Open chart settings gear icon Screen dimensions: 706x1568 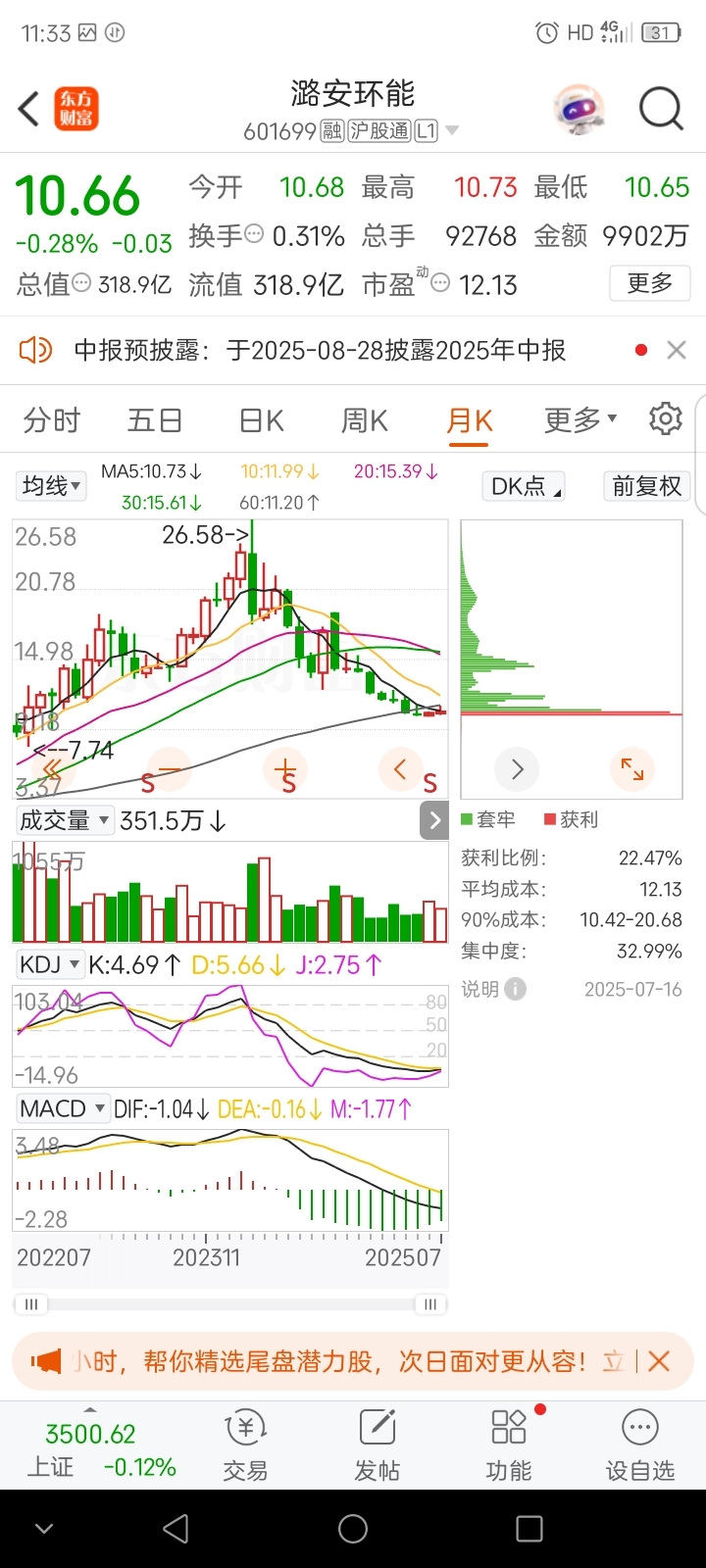click(666, 418)
